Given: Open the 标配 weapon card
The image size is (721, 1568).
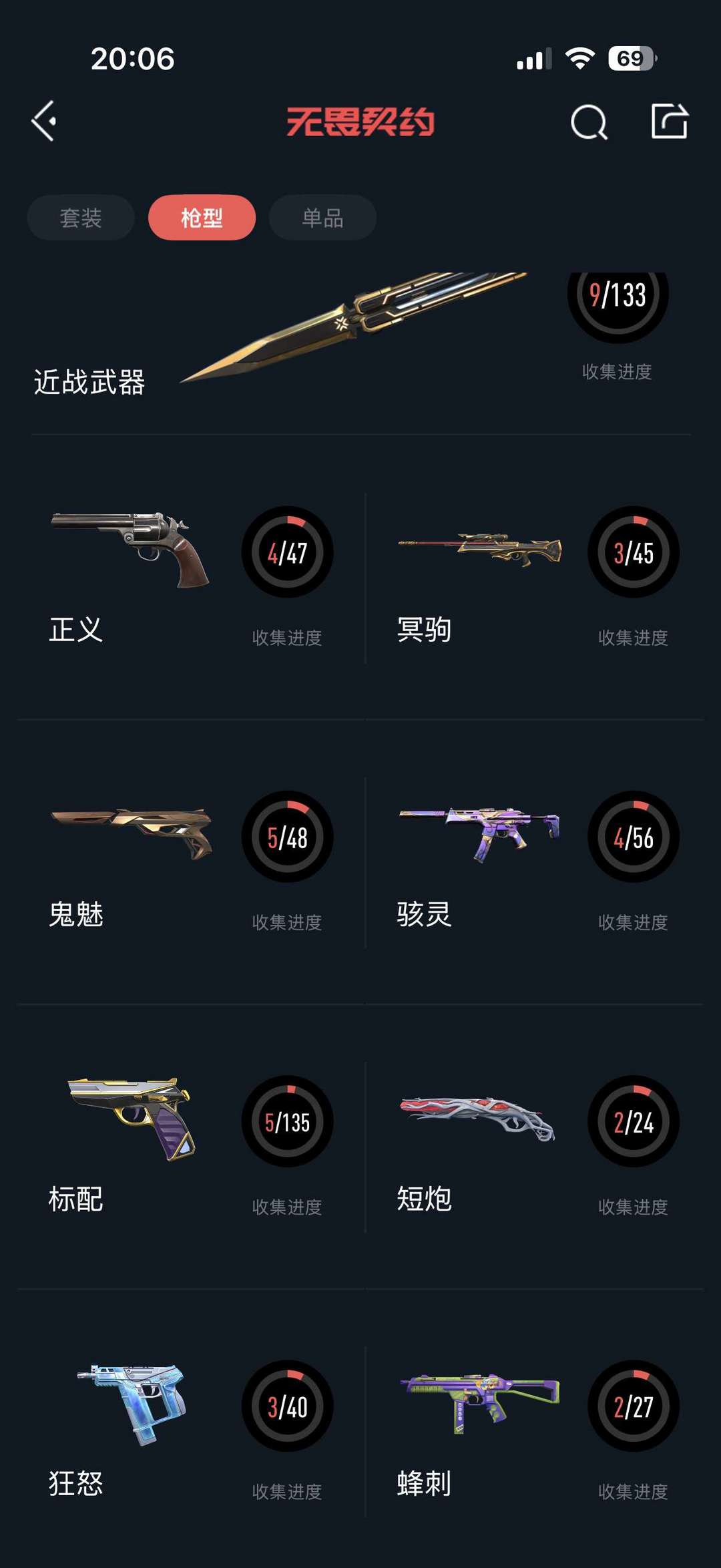Looking at the screenshot, I should pyautogui.click(x=190, y=1145).
